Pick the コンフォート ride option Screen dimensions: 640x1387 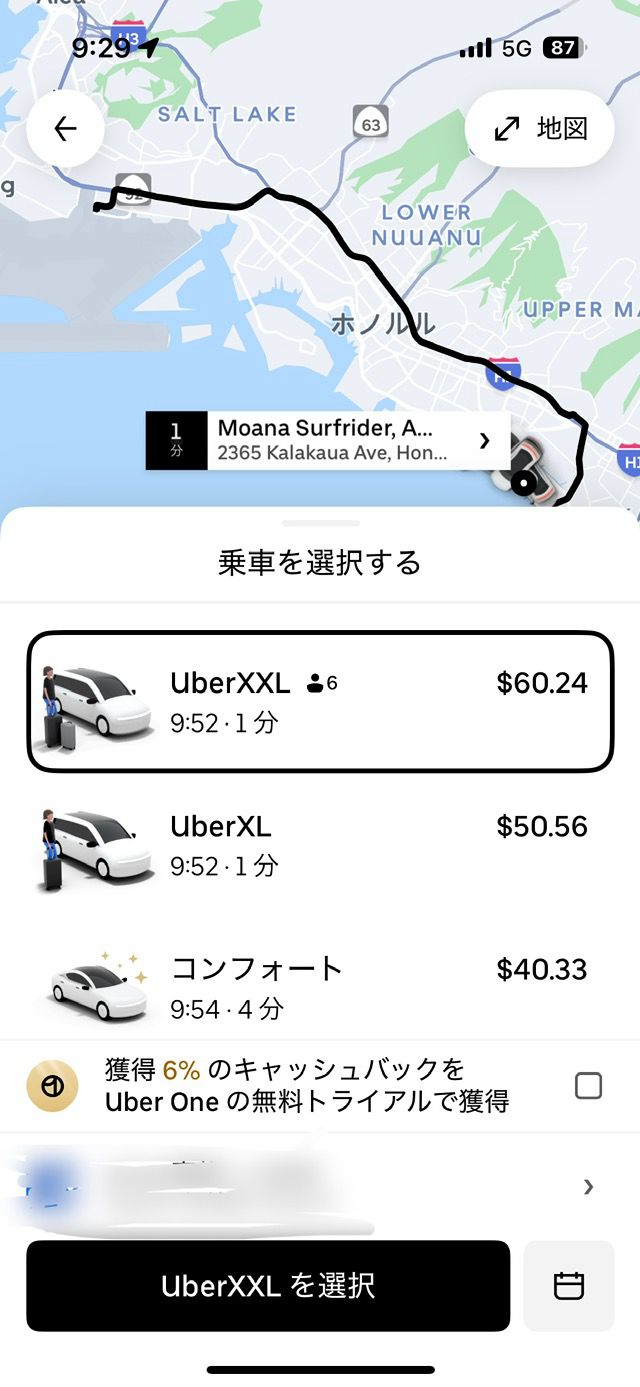point(320,987)
